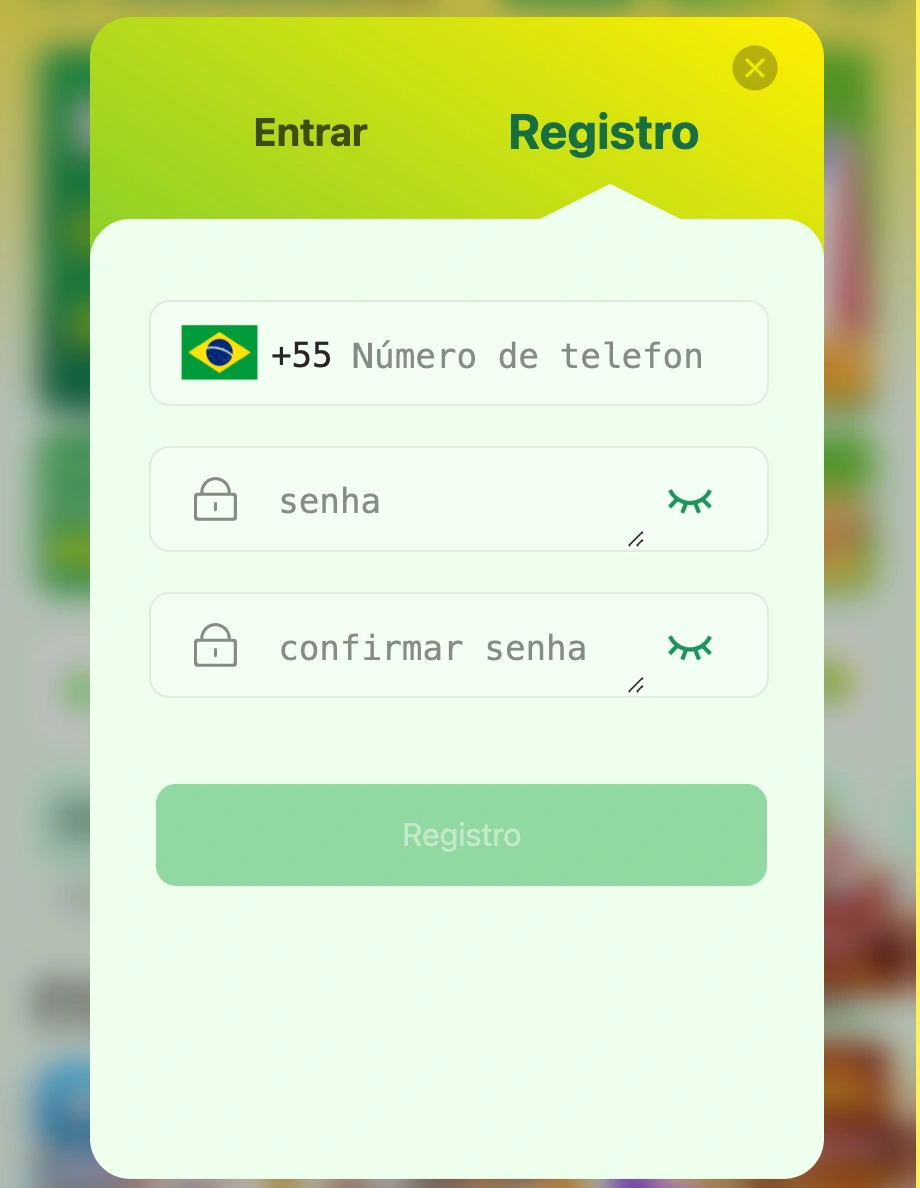Select the Registro tab
The height and width of the screenshot is (1188, 920).
click(x=603, y=132)
